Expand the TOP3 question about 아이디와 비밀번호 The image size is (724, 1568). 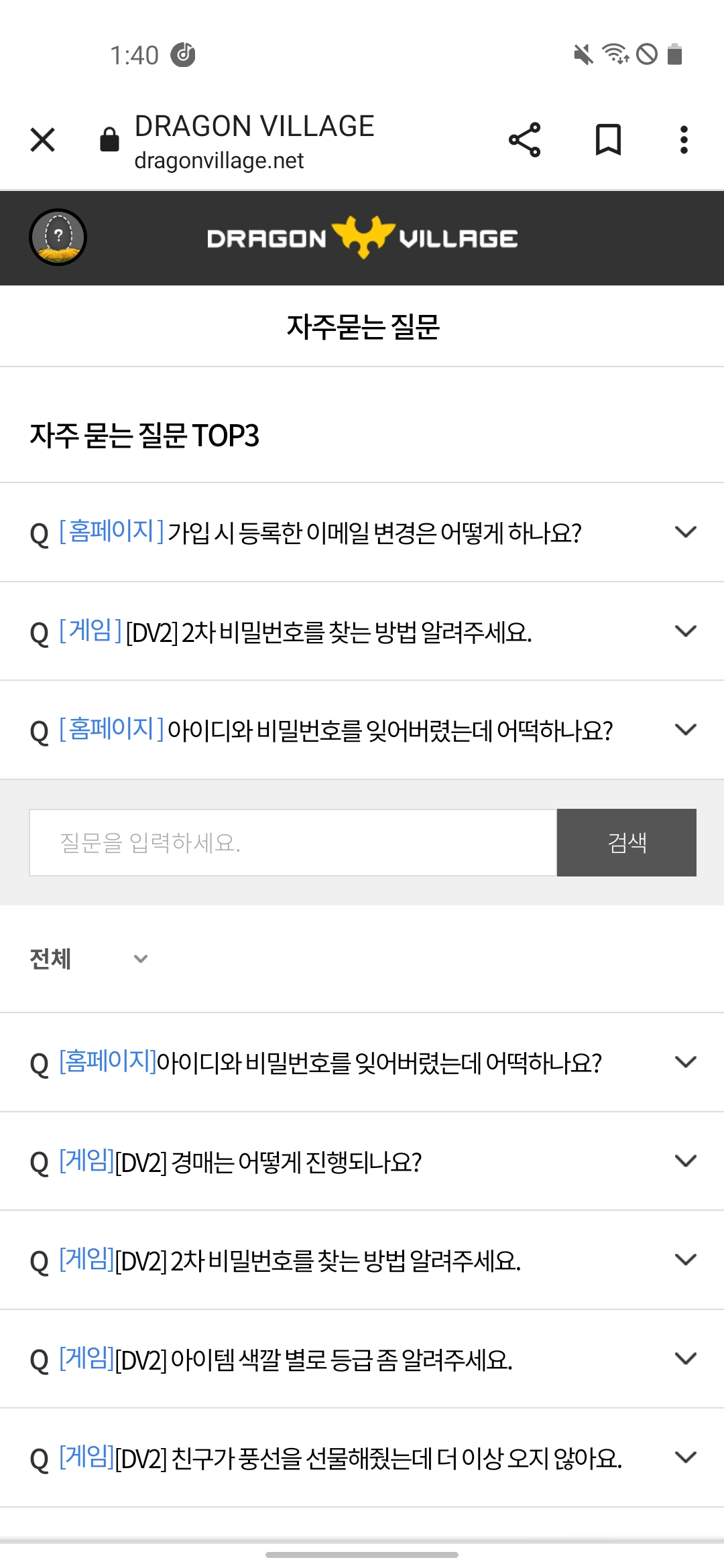(x=362, y=730)
